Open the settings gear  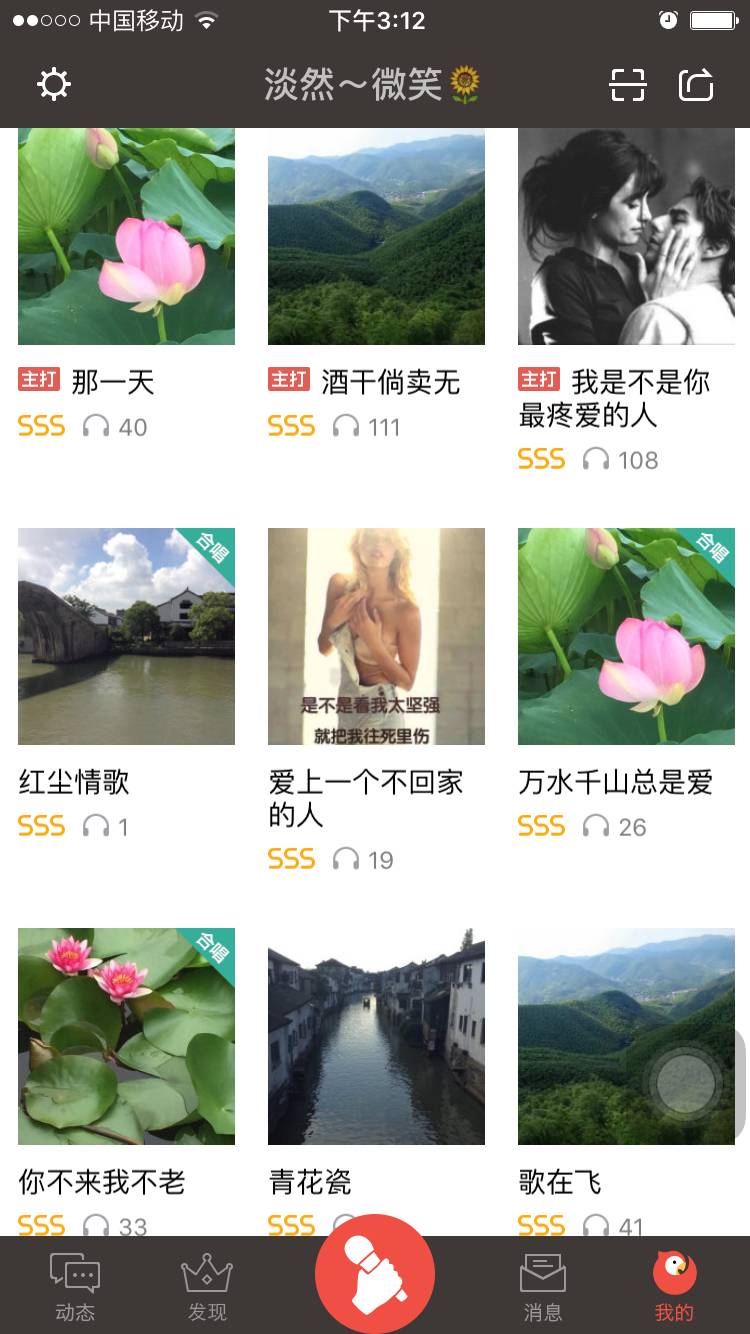point(54,85)
